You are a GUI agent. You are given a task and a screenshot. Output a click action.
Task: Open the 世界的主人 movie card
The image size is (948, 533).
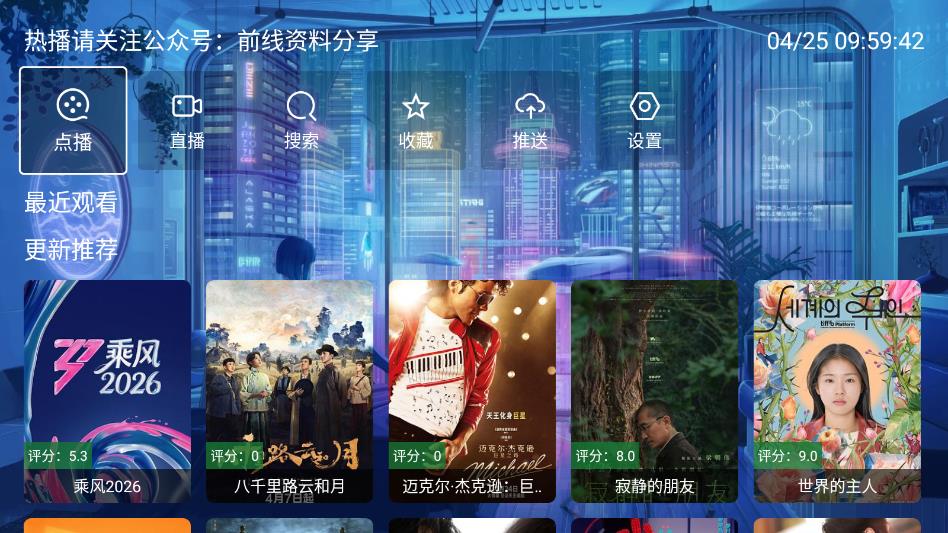click(x=837, y=390)
